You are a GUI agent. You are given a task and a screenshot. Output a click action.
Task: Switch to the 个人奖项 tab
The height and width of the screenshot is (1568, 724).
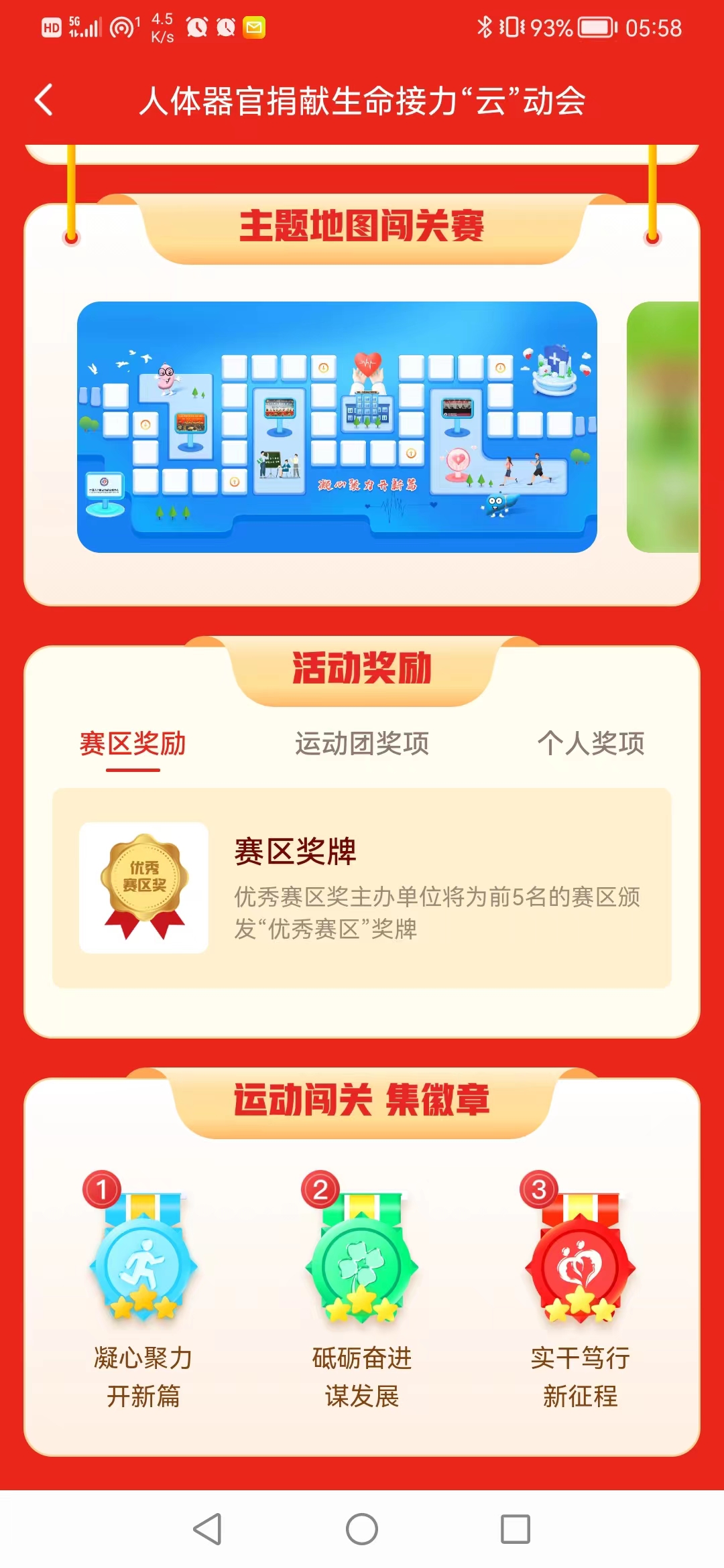point(591,744)
